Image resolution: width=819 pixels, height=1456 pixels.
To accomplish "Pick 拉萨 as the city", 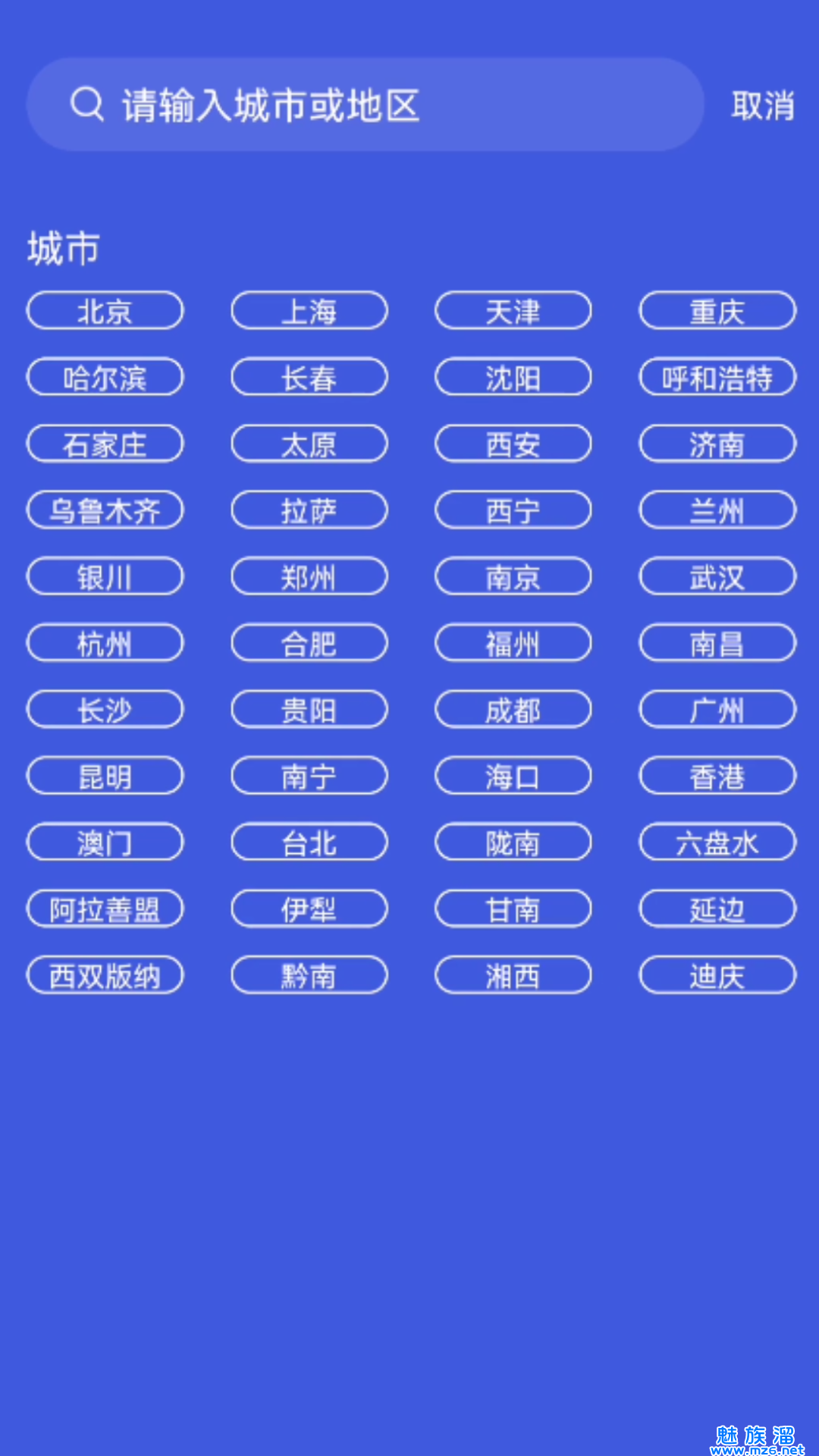I will (x=309, y=510).
